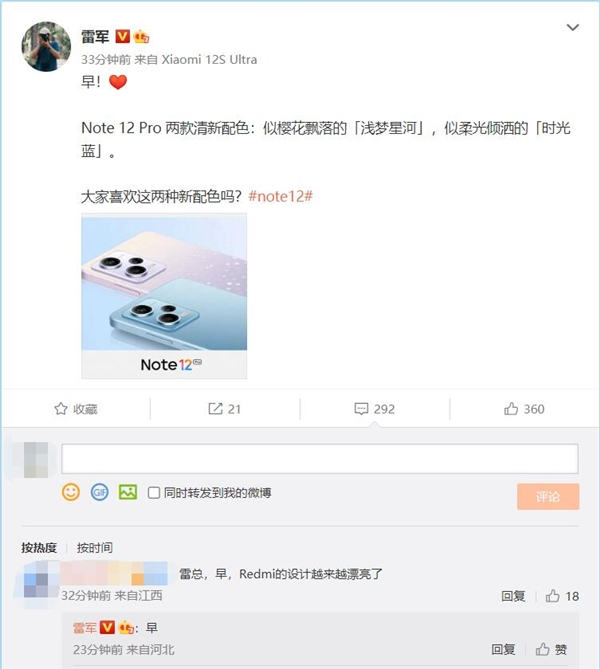The height and width of the screenshot is (669, 600).
Task: Reply to 雷军's reply 早
Action: 503,649
